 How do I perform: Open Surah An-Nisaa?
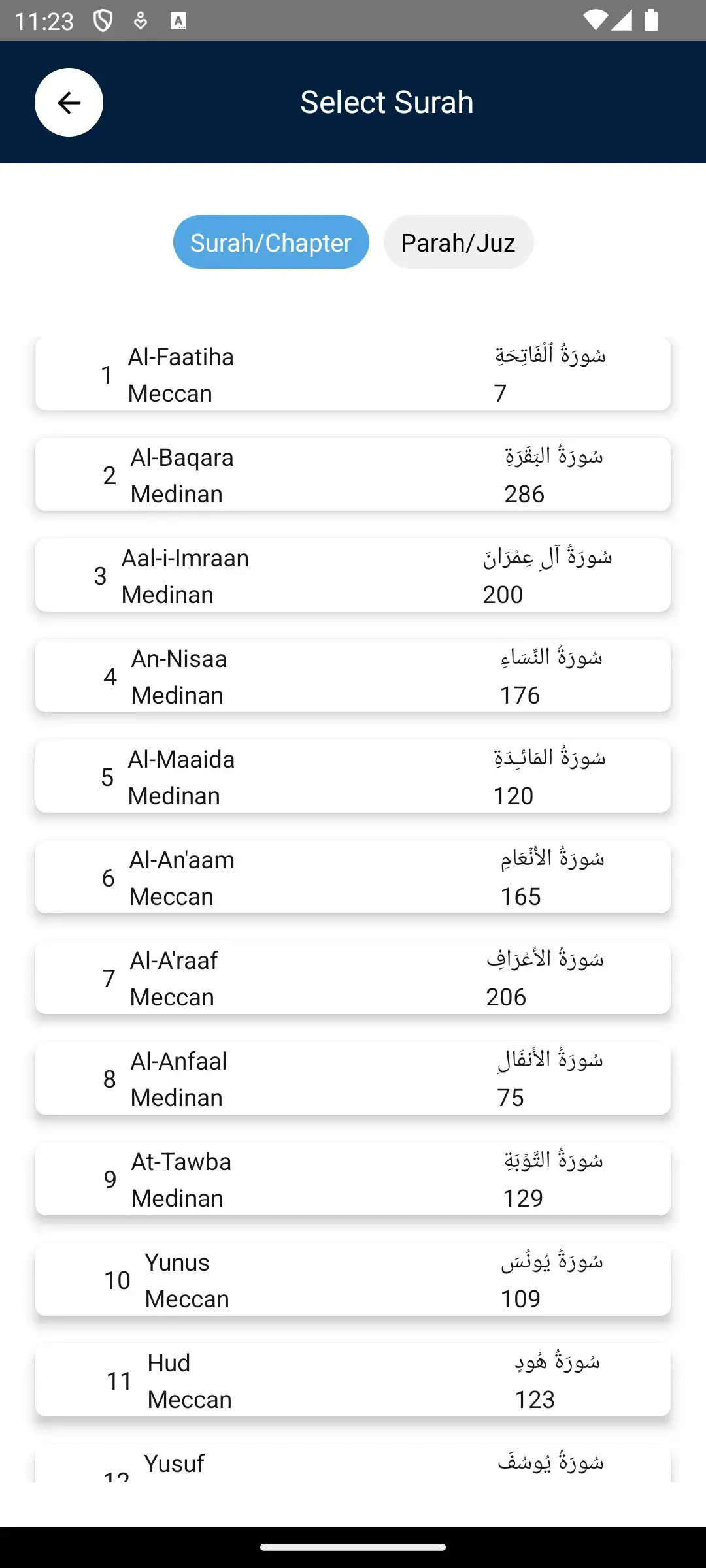[x=353, y=676]
